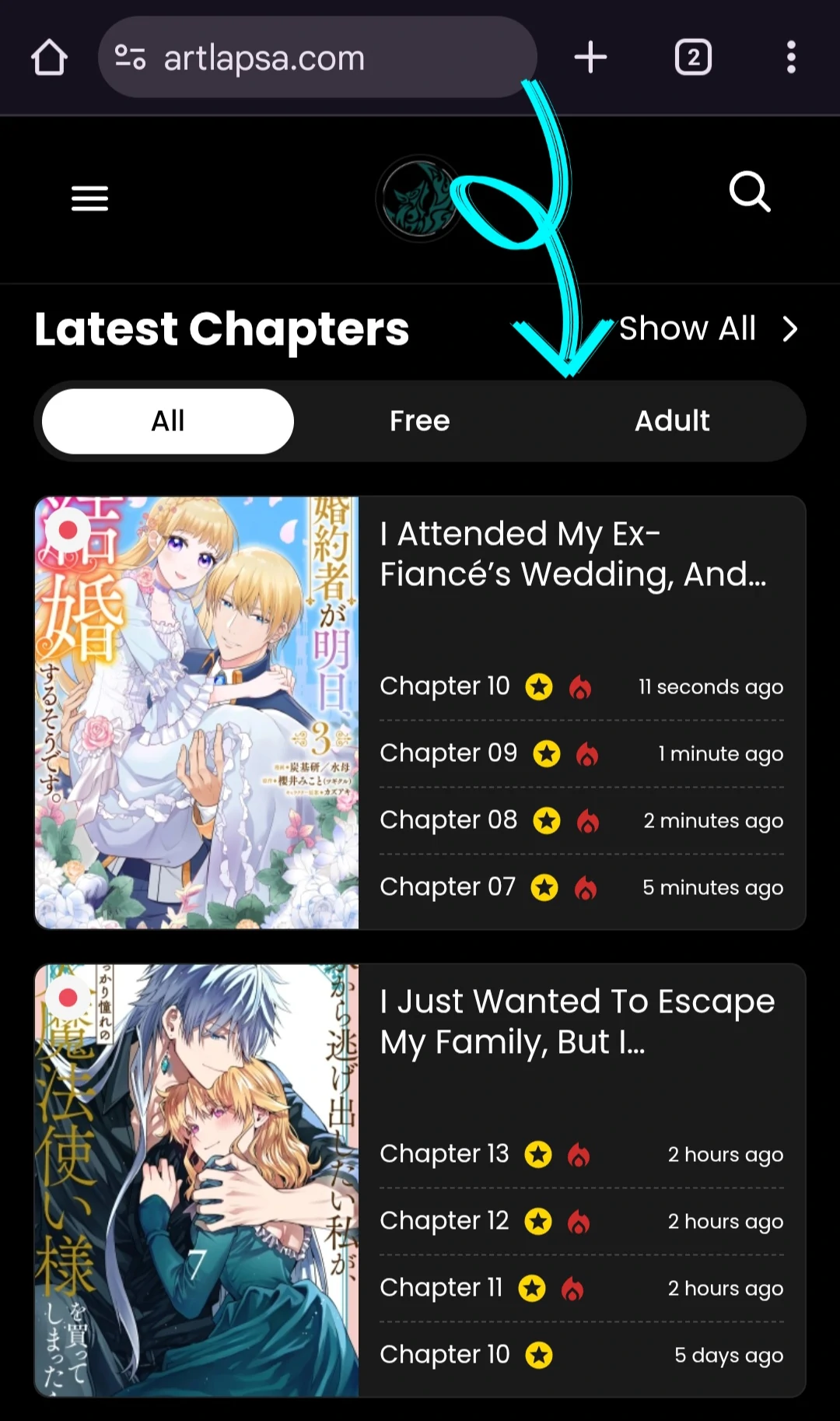Read Chapter 09 posted 1 minute ago

click(x=448, y=753)
